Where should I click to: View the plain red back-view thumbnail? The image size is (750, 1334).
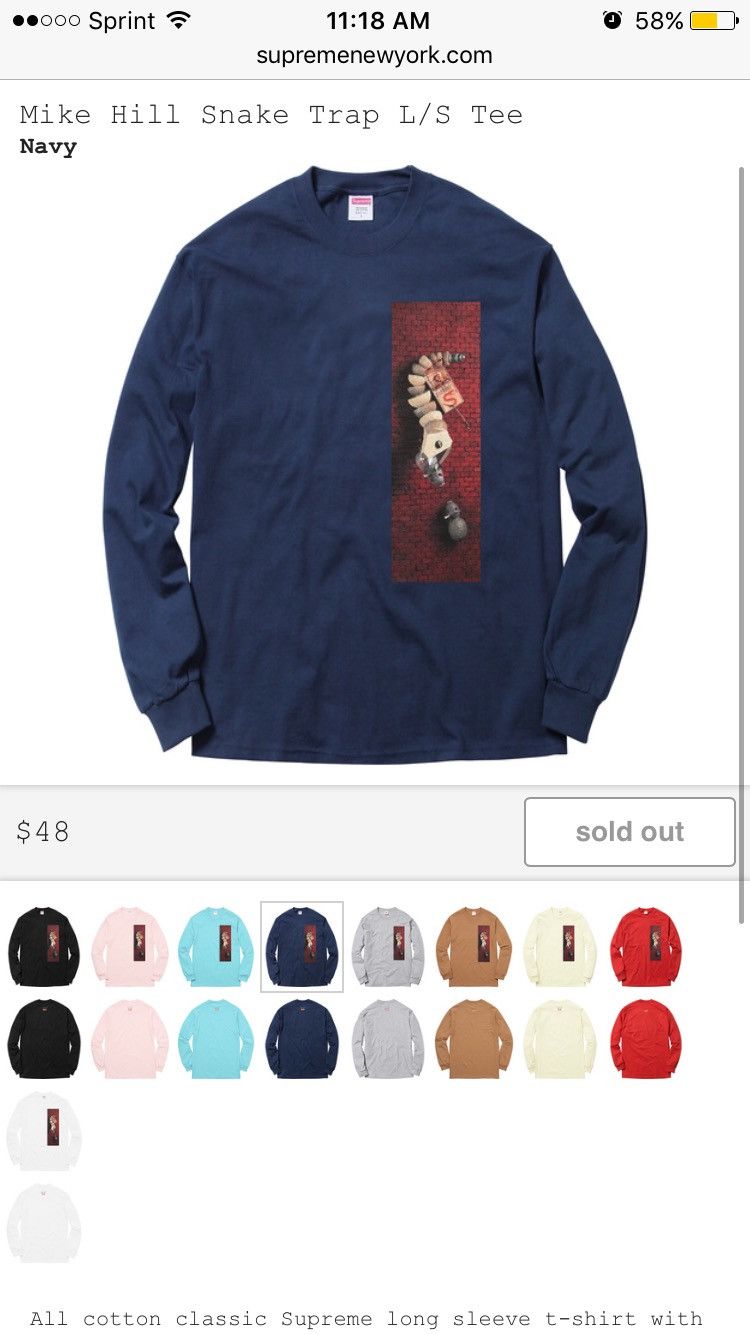pos(646,1038)
